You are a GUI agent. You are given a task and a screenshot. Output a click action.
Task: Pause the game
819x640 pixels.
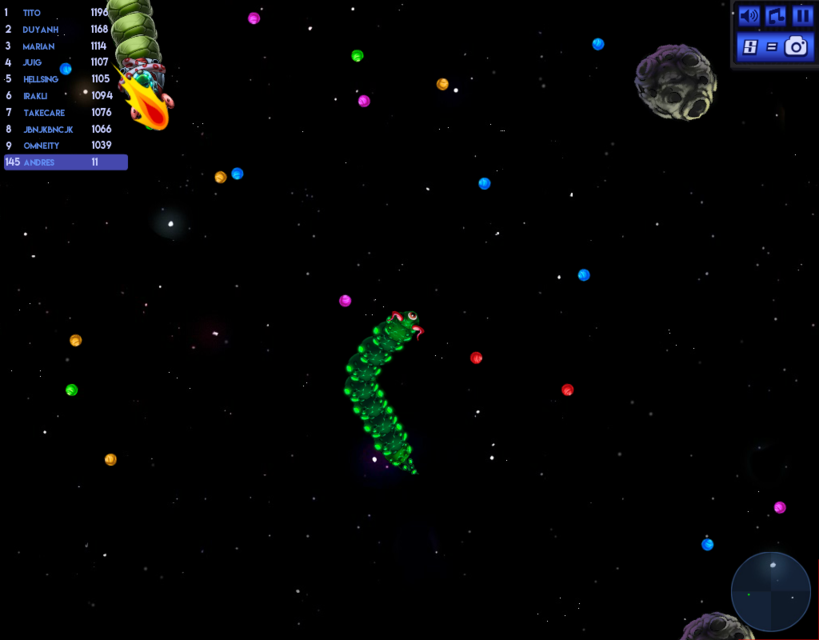click(802, 16)
